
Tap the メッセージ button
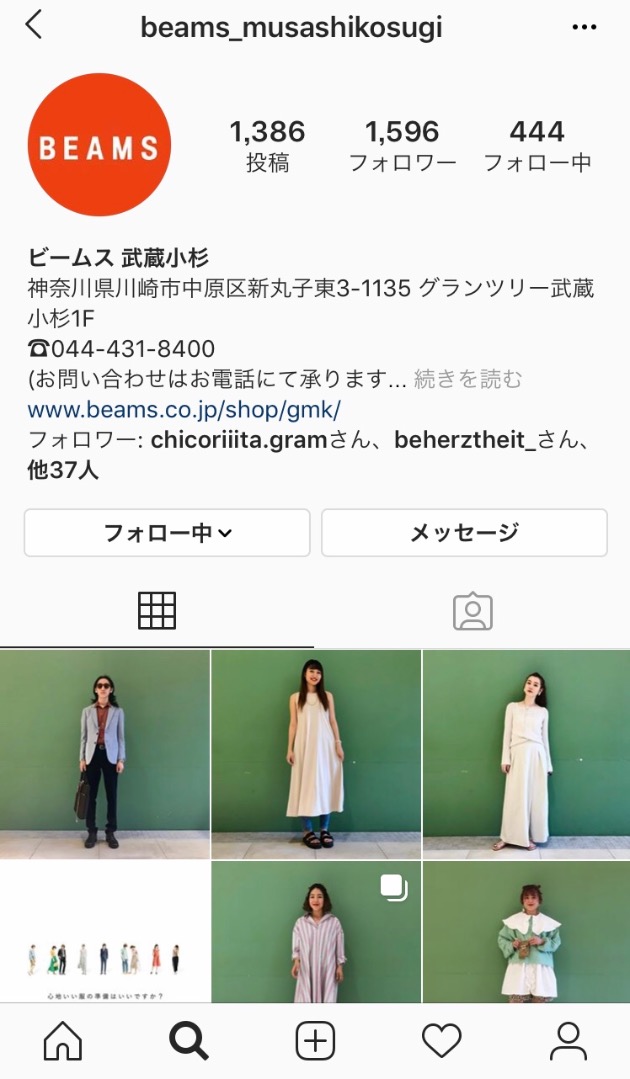pyautogui.click(x=464, y=532)
